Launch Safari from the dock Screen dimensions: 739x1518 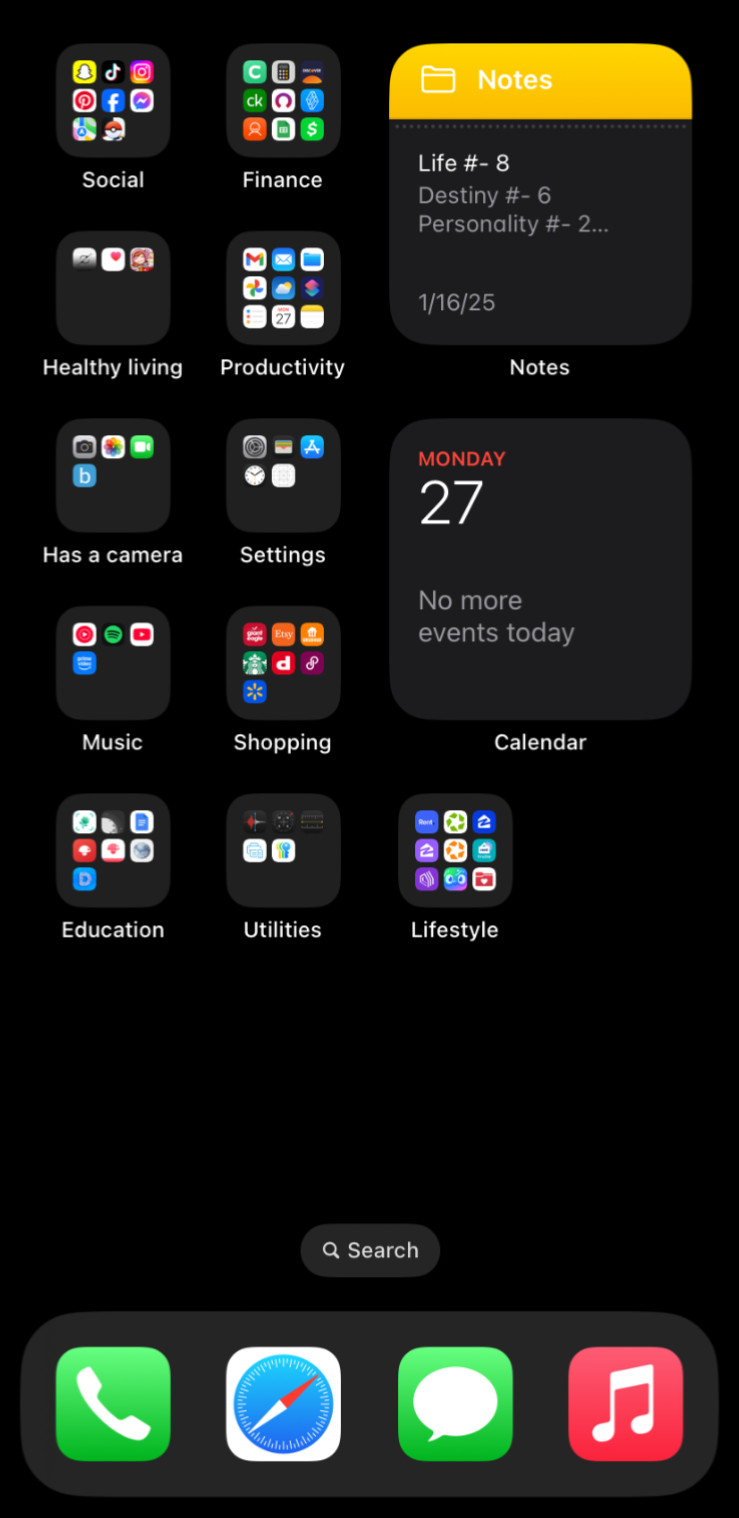pyautogui.click(x=283, y=1403)
